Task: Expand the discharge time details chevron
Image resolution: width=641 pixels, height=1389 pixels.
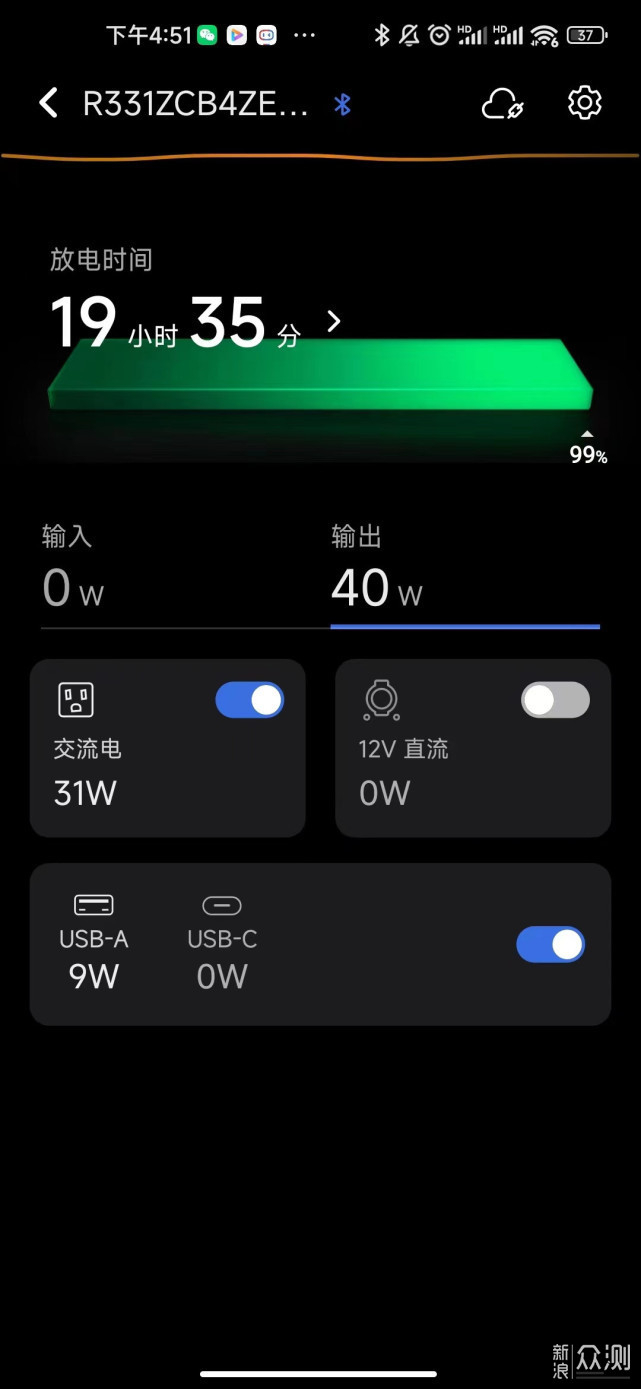Action: (x=334, y=321)
